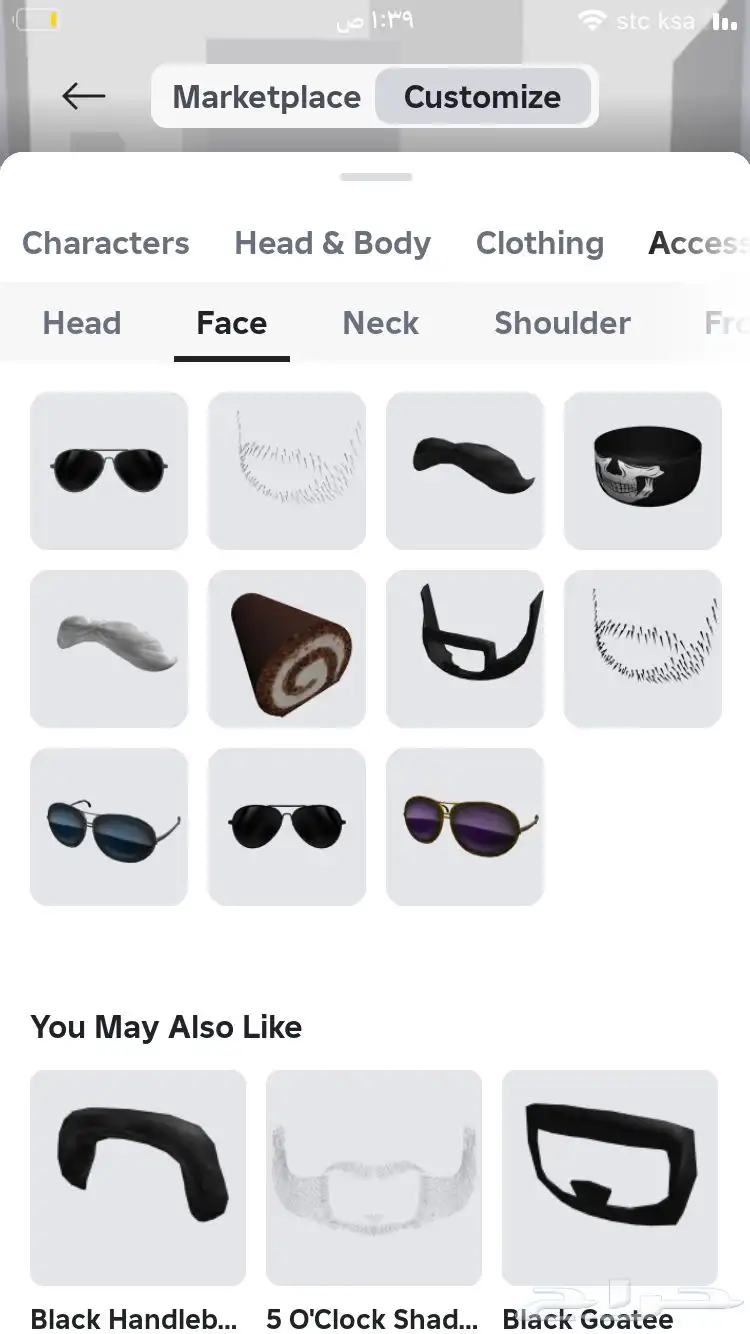Go back using the arrow
The height and width of the screenshot is (1334, 750).
click(x=83, y=96)
